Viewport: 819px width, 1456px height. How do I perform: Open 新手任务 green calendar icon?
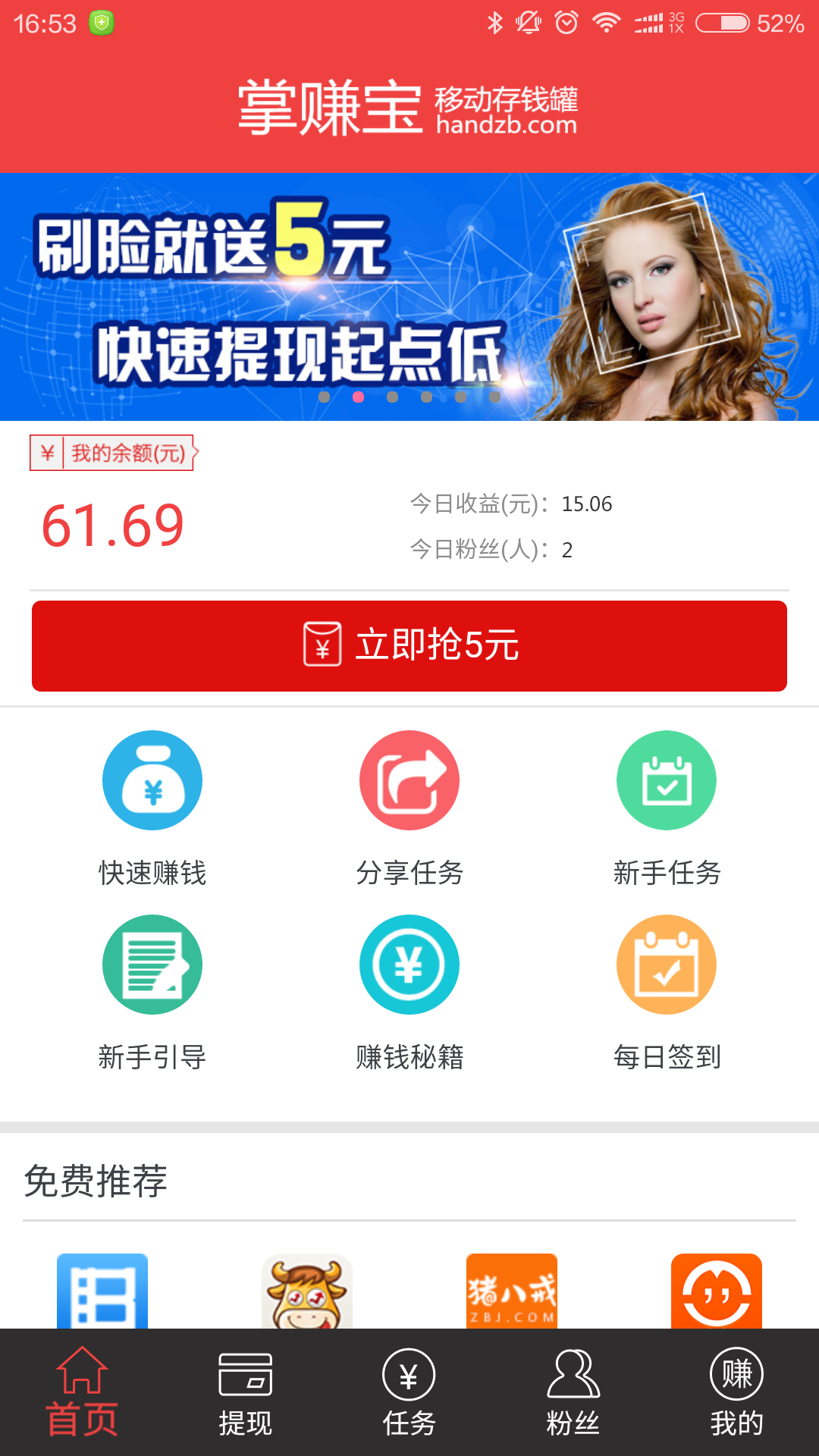click(x=666, y=780)
